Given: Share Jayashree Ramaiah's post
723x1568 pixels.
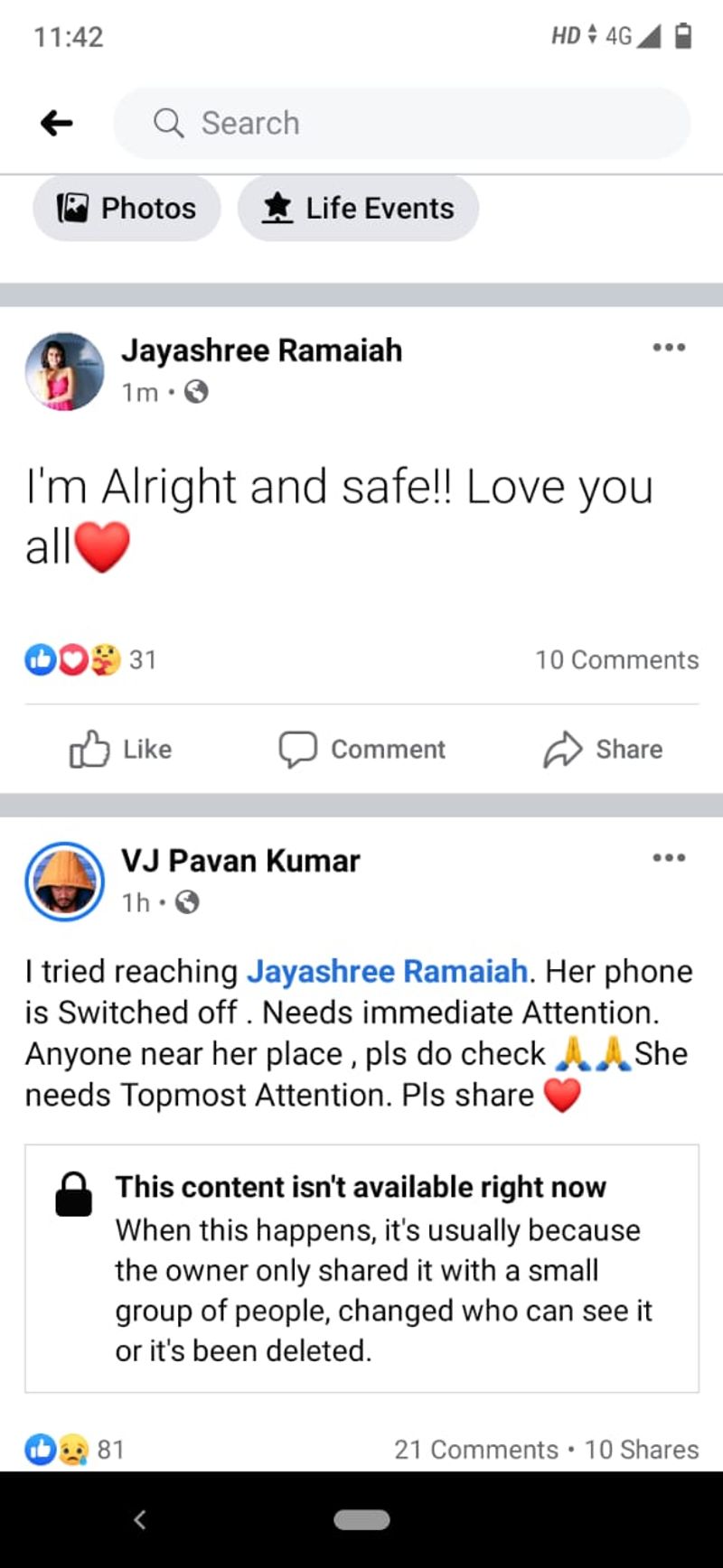Looking at the screenshot, I should [604, 749].
